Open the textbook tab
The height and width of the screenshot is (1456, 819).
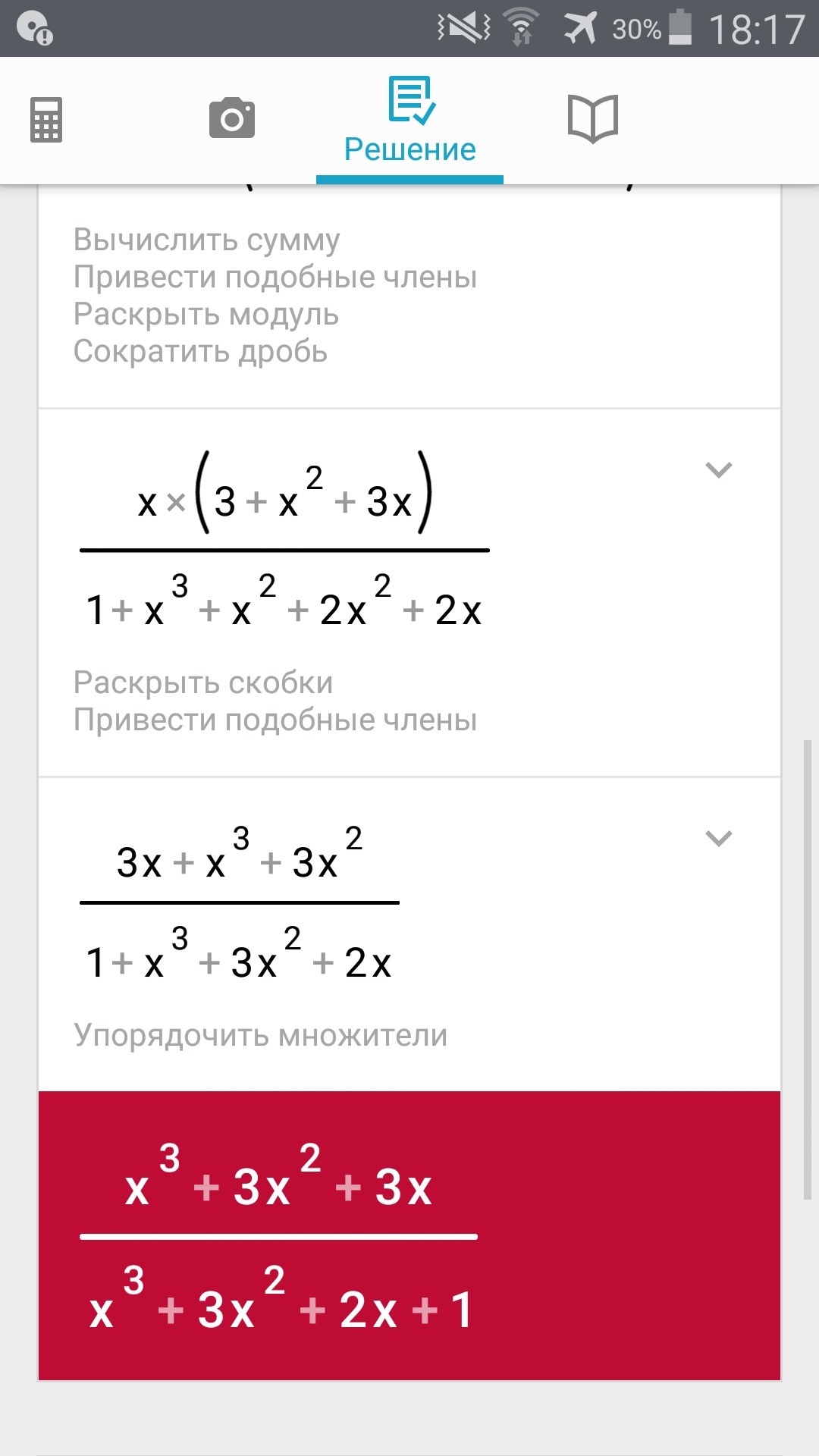[593, 118]
